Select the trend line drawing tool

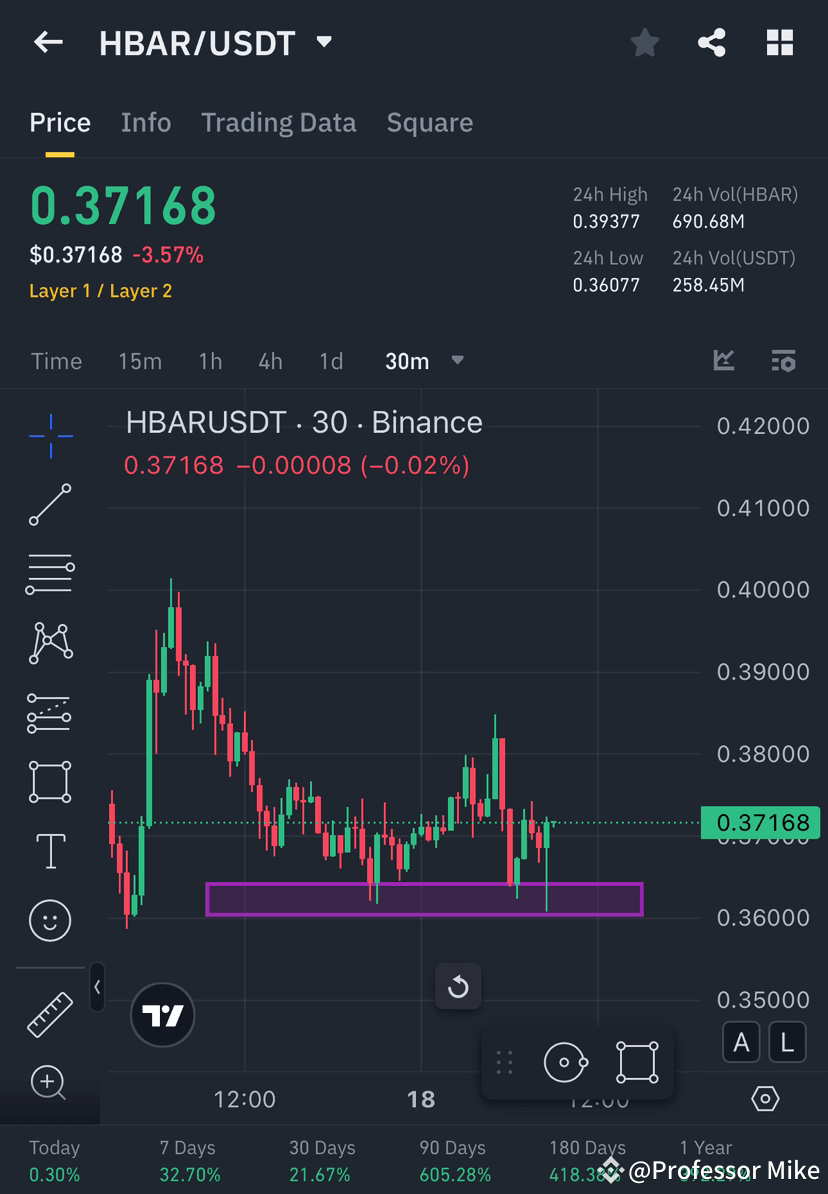pos(50,505)
